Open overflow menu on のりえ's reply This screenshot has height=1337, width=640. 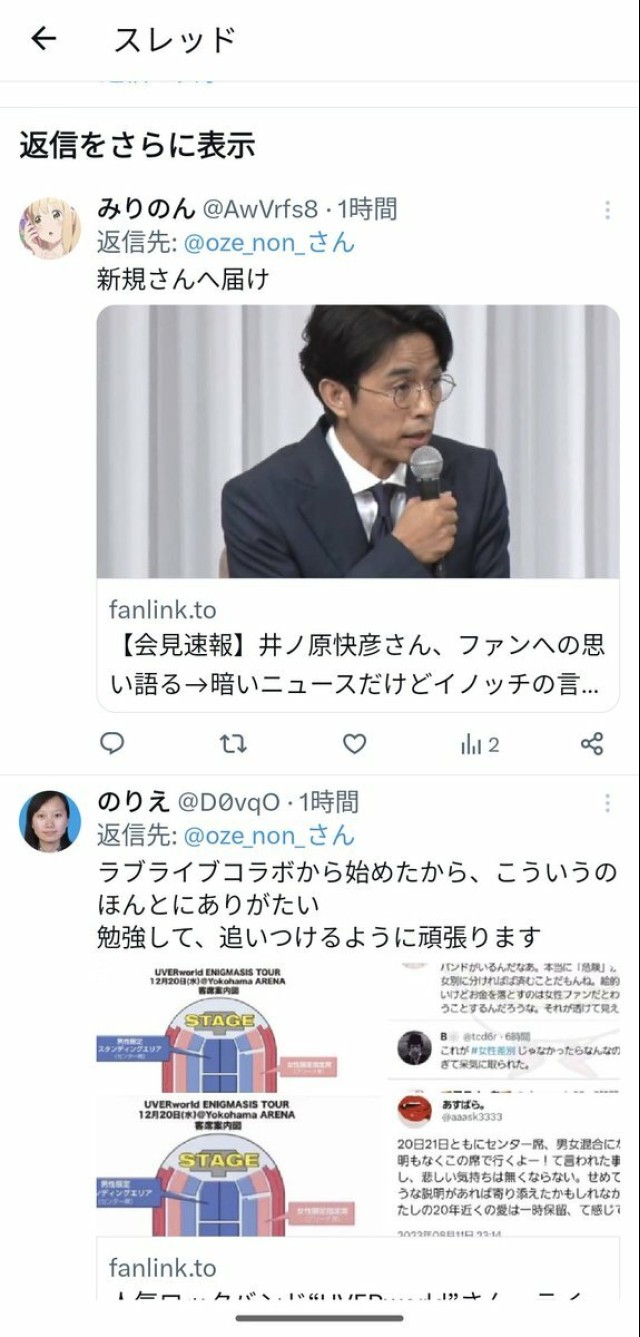[x=607, y=803]
